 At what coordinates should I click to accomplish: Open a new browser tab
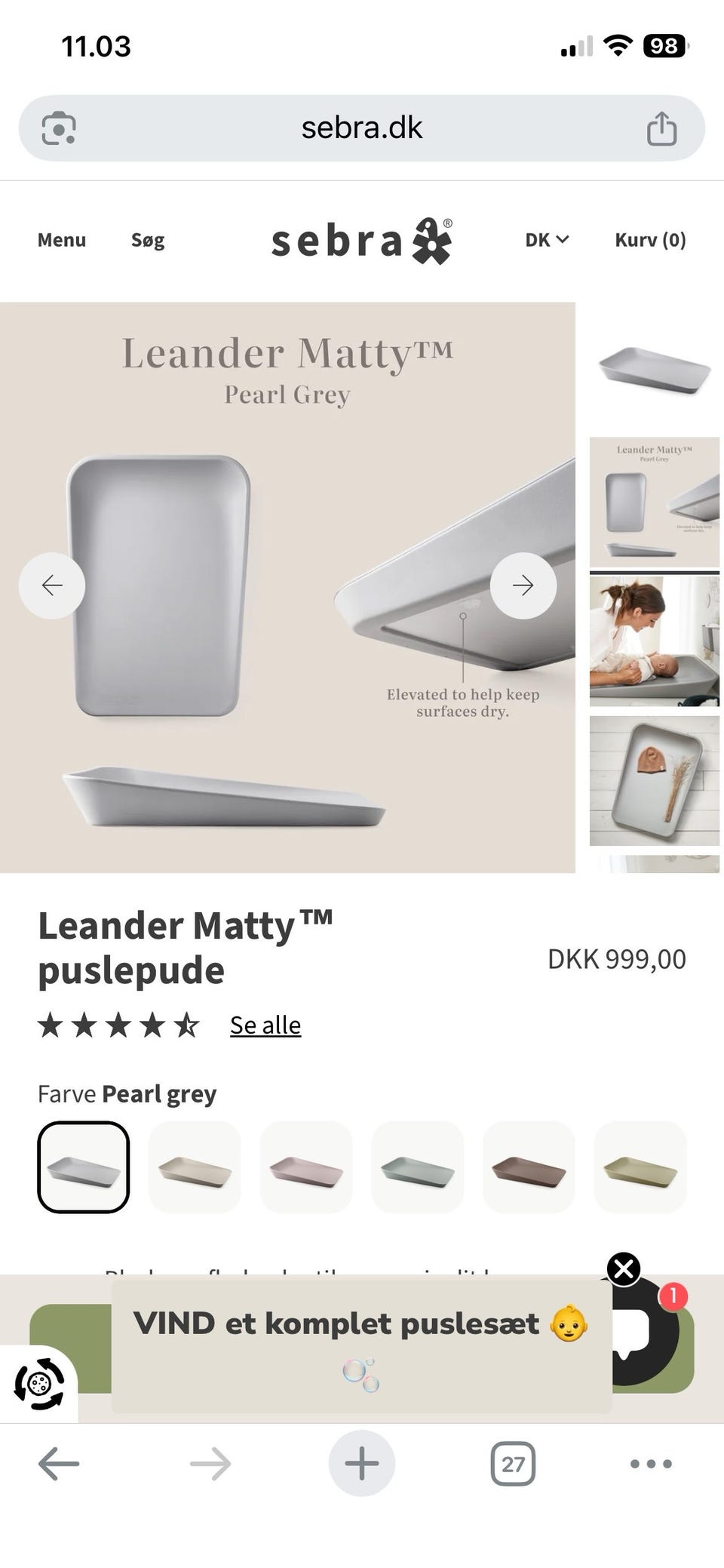362,1463
